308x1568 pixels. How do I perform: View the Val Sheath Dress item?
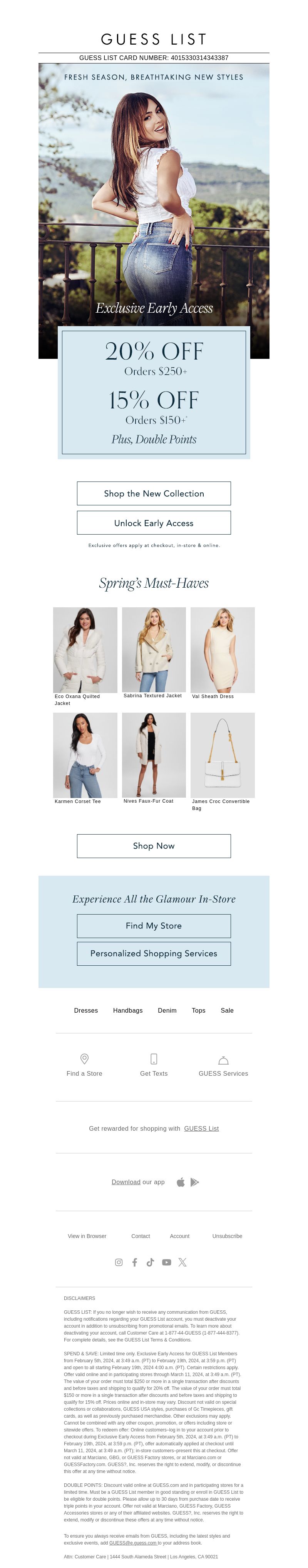pos(223,650)
